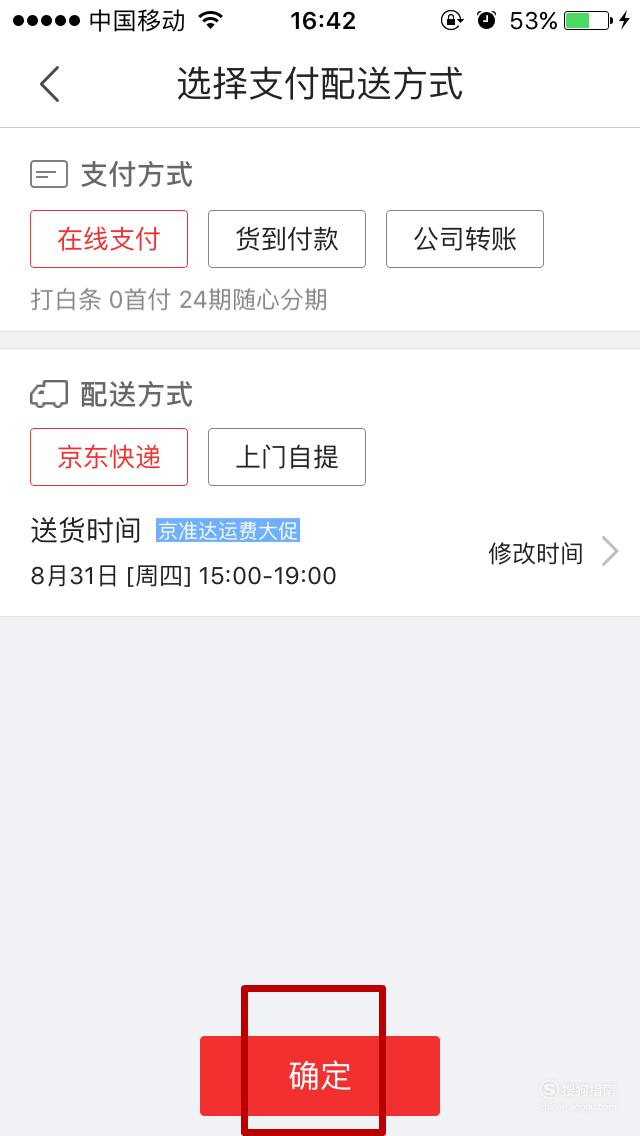
Task: Switch delivery to 上门自提
Action: [287, 457]
